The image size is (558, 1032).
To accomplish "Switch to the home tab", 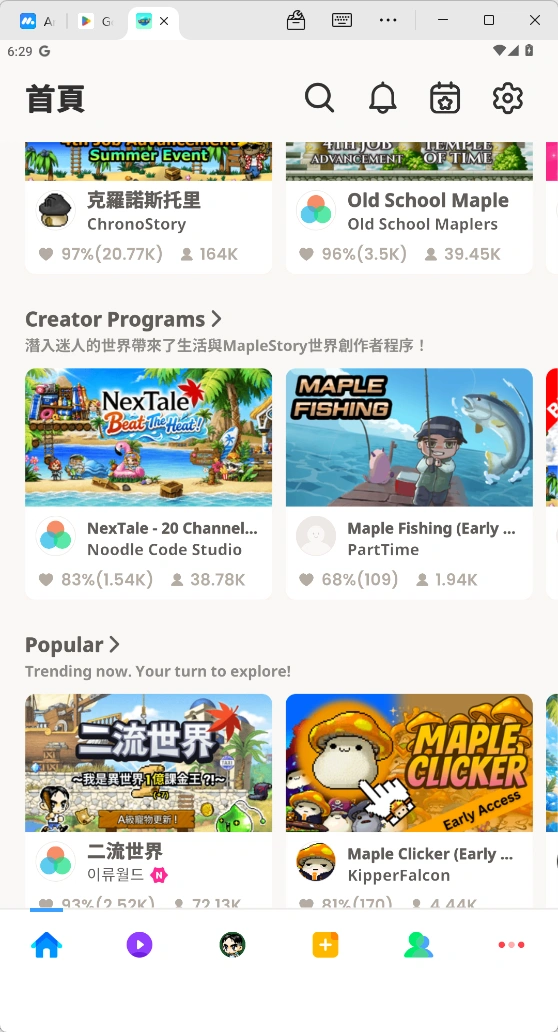I will tap(47, 945).
